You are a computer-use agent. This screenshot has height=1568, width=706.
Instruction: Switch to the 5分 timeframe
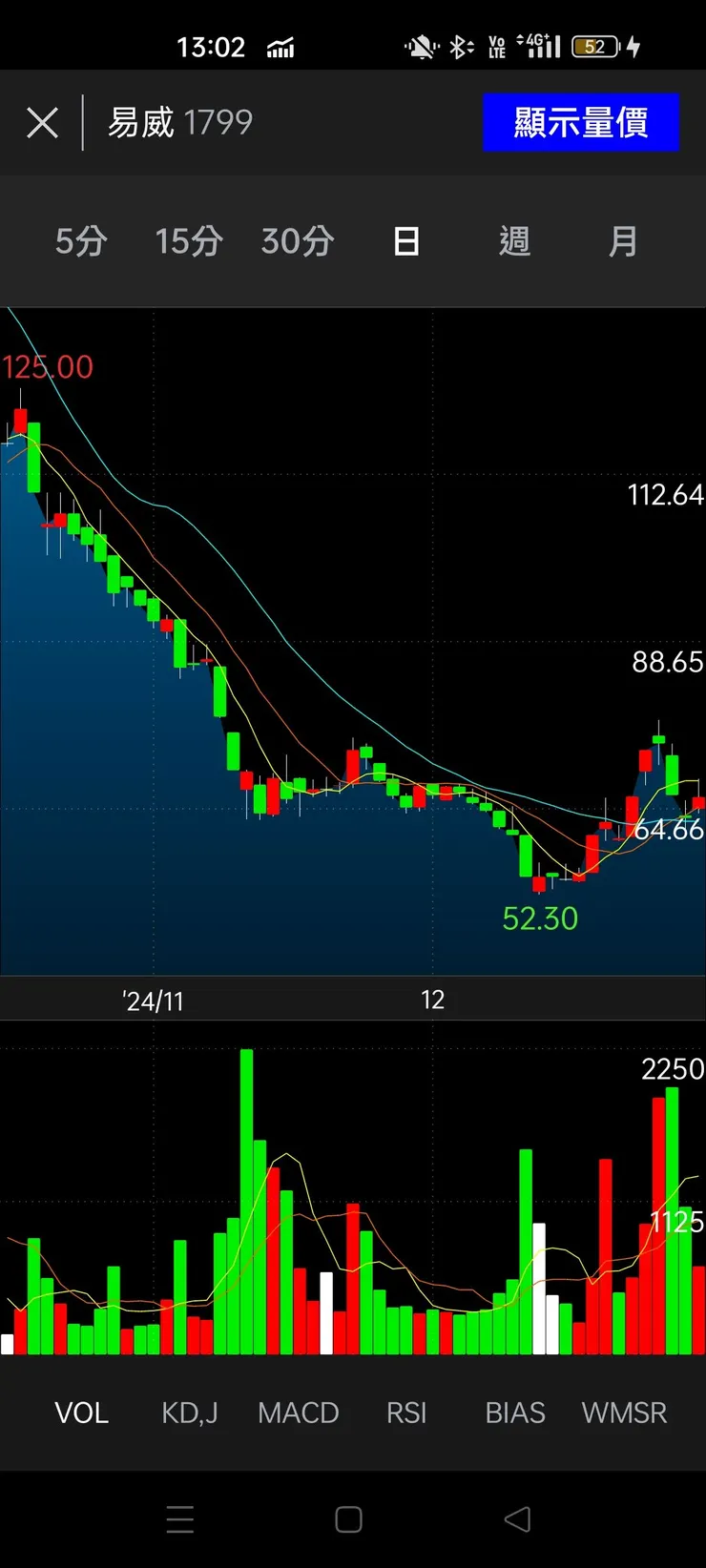(81, 241)
